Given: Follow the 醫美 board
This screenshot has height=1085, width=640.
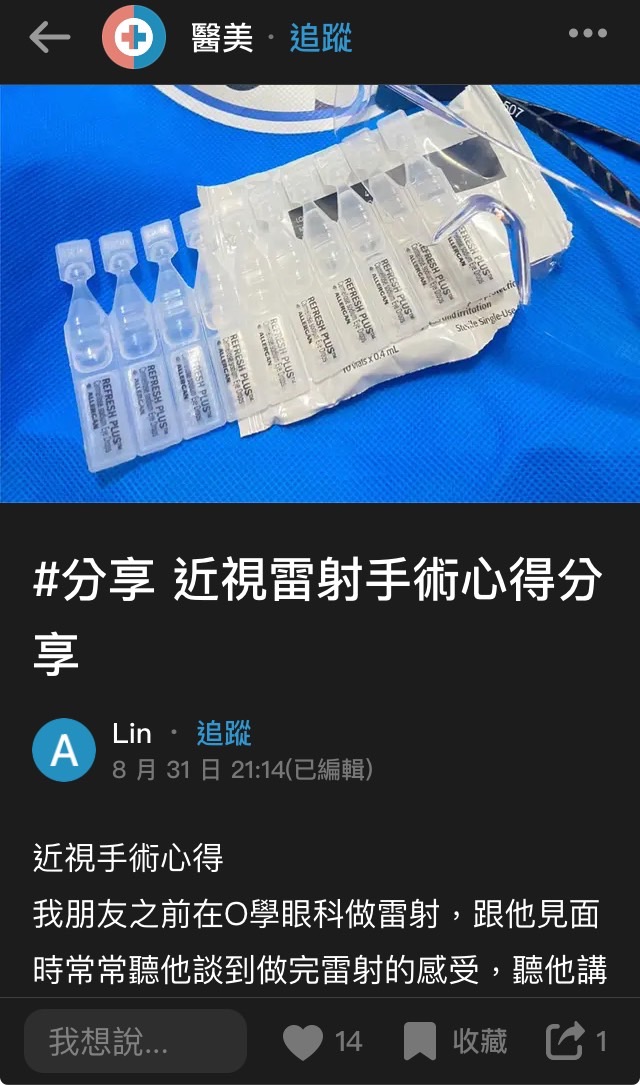Looking at the screenshot, I should 320,39.
